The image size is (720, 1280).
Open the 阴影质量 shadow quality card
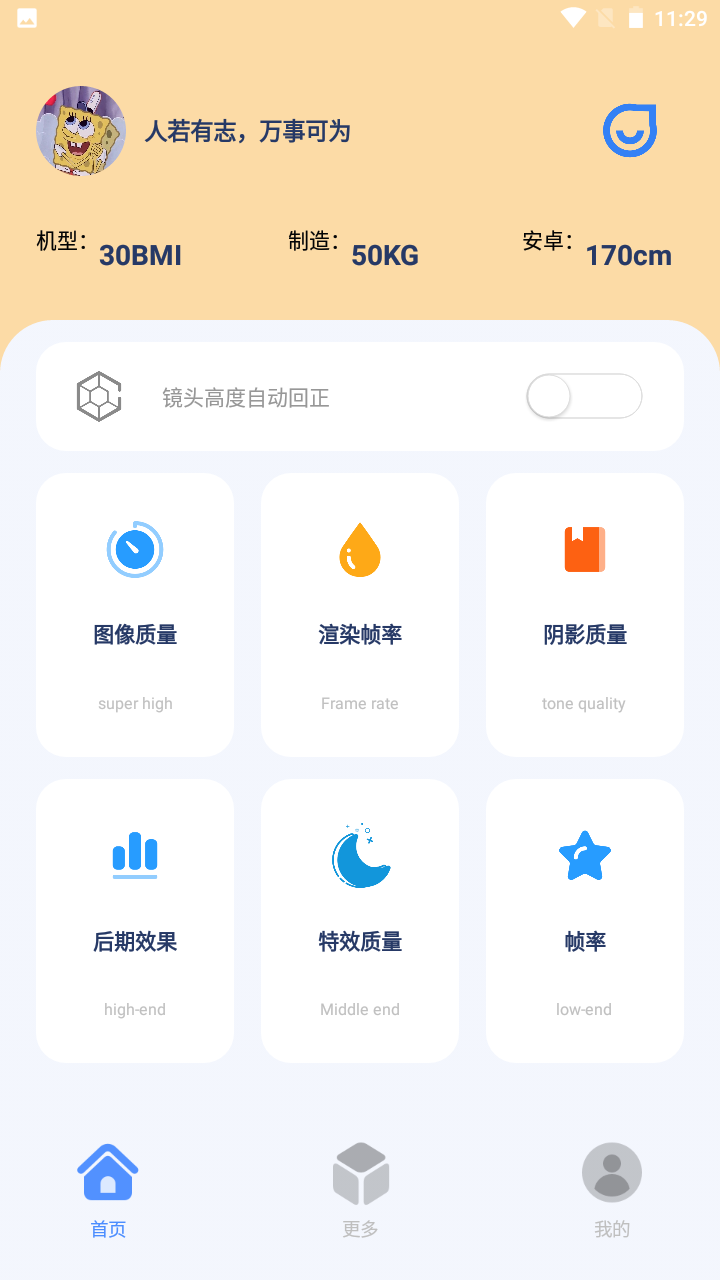[584, 614]
